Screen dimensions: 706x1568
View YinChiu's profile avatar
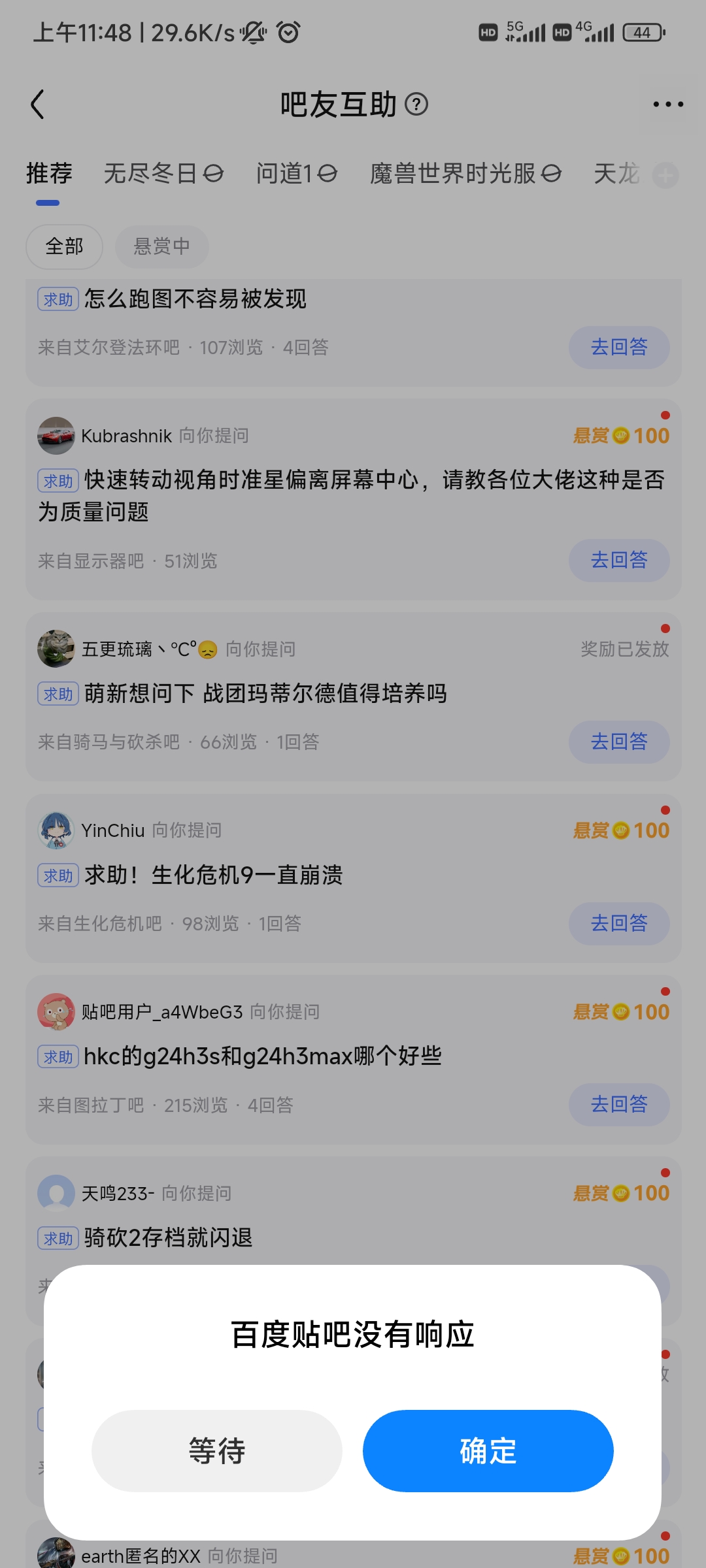(56, 830)
